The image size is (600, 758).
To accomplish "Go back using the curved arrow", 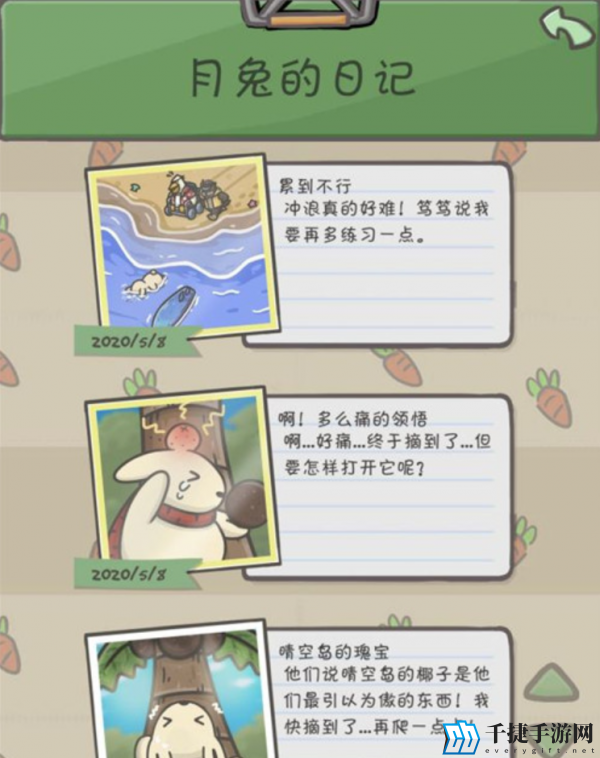I will (x=565, y=27).
